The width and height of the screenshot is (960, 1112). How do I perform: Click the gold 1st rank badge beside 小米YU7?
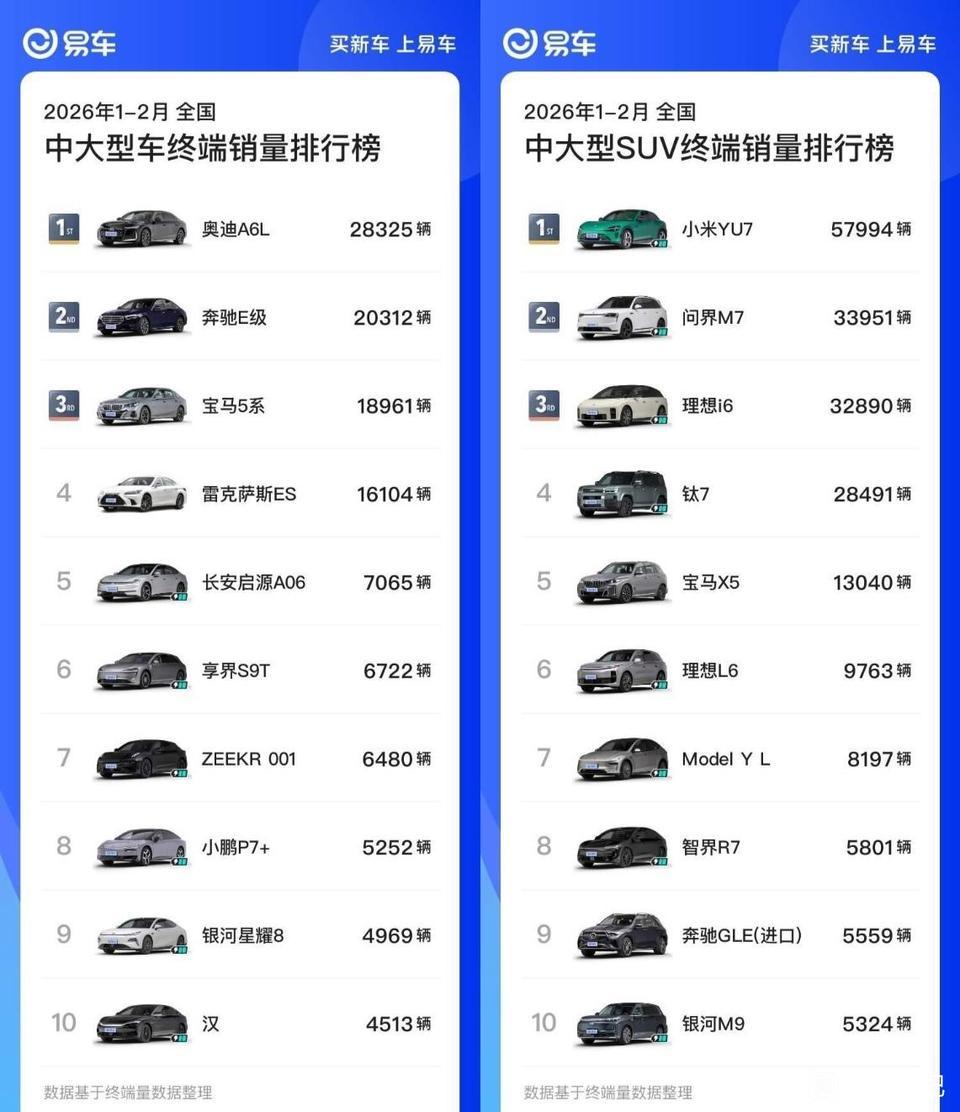(543, 229)
